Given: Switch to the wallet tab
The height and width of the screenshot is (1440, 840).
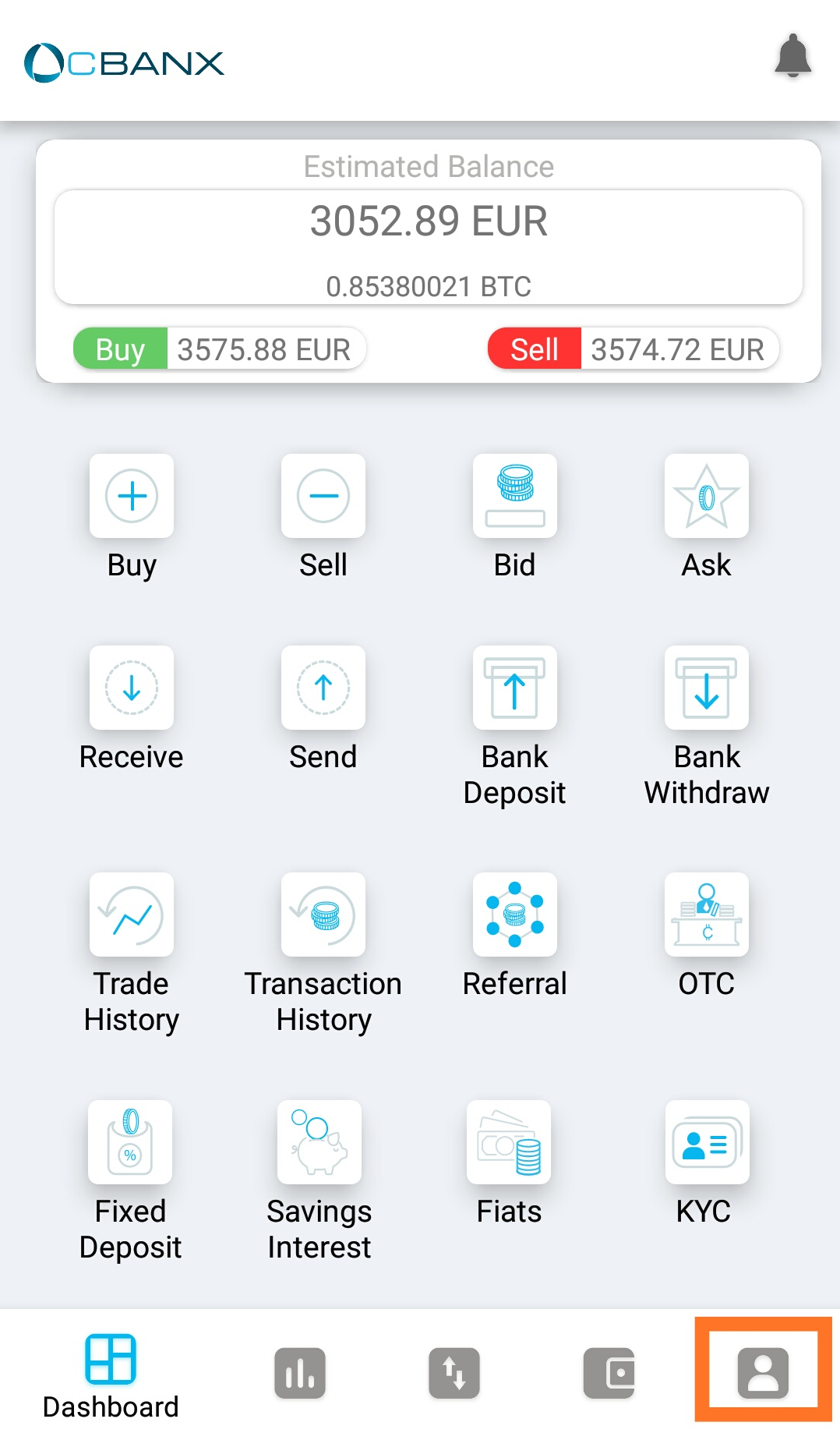Looking at the screenshot, I should [609, 1373].
